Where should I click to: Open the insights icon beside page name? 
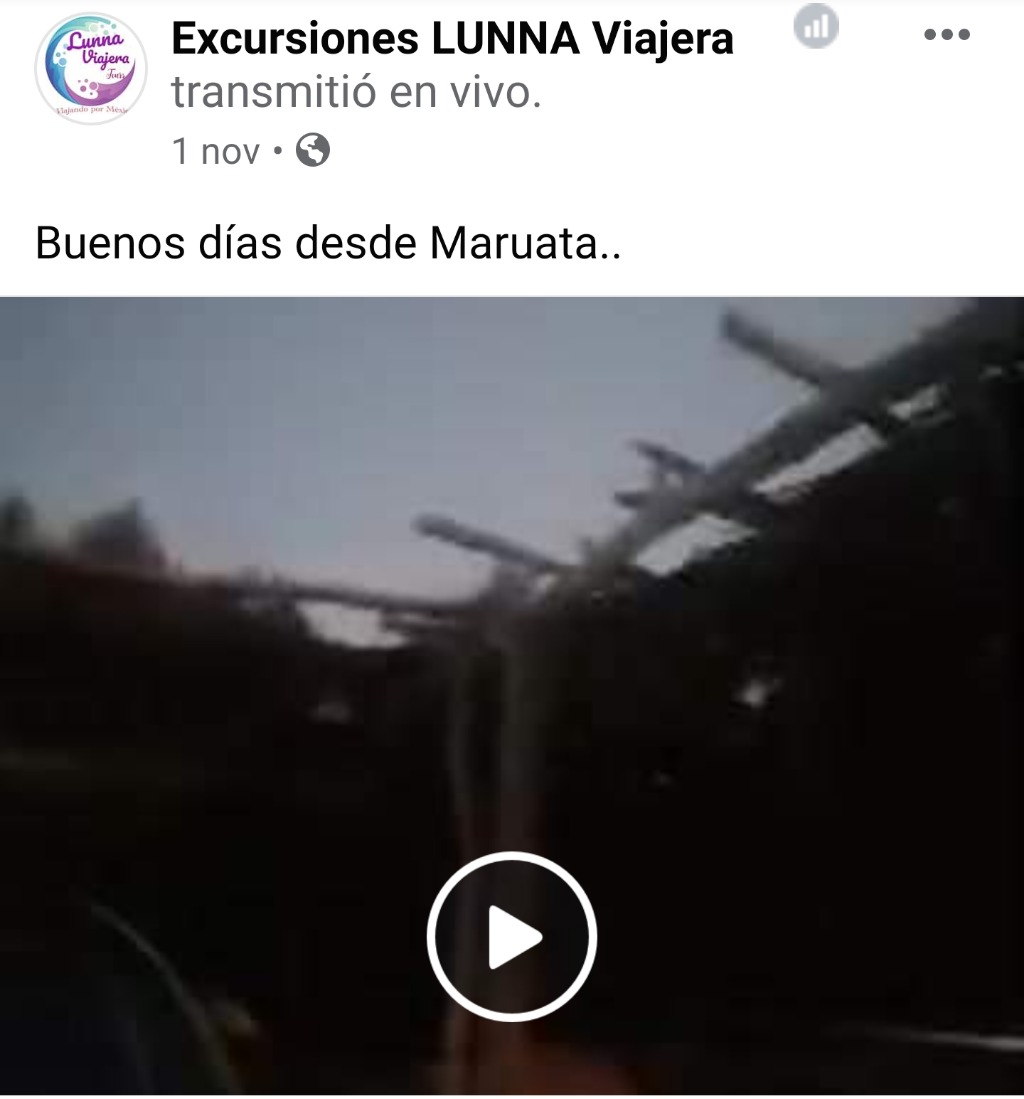[816, 27]
